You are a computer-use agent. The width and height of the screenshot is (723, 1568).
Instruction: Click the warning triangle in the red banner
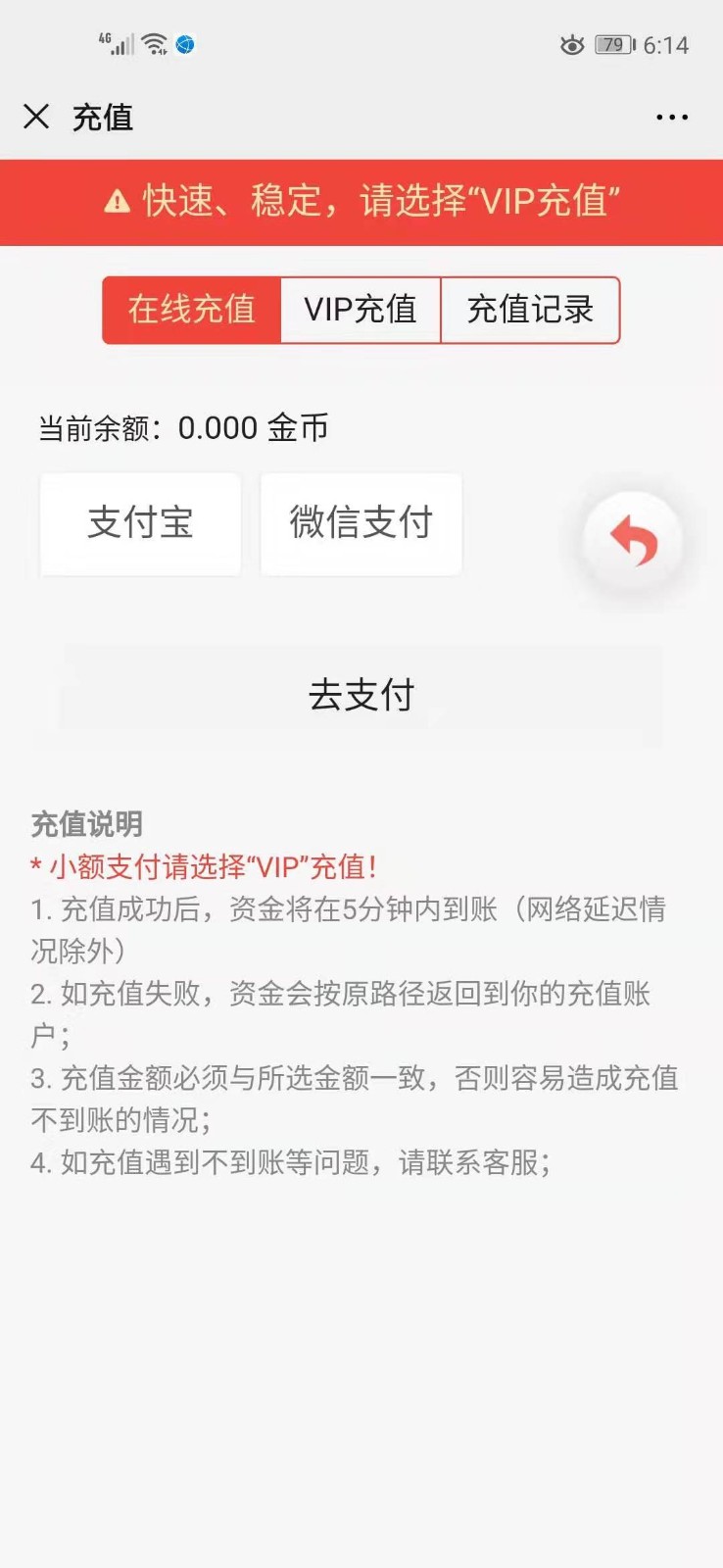[117, 202]
